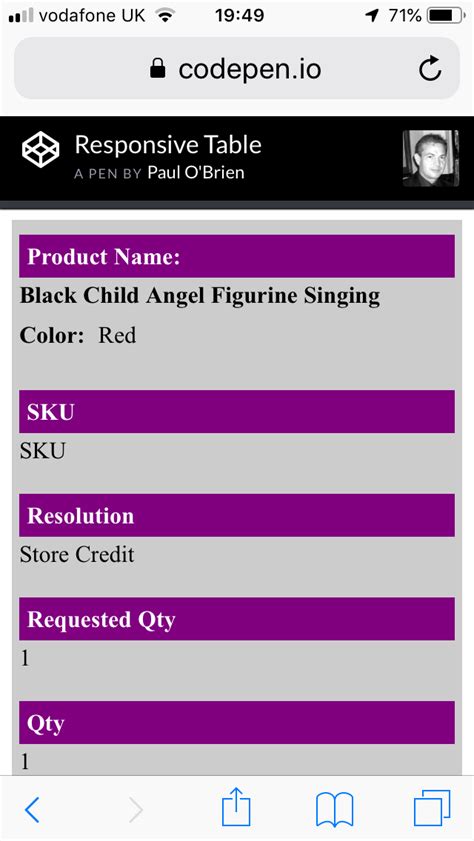The width and height of the screenshot is (474, 841).
Task: Show all open Safari tabs
Action: coord(432,808)
